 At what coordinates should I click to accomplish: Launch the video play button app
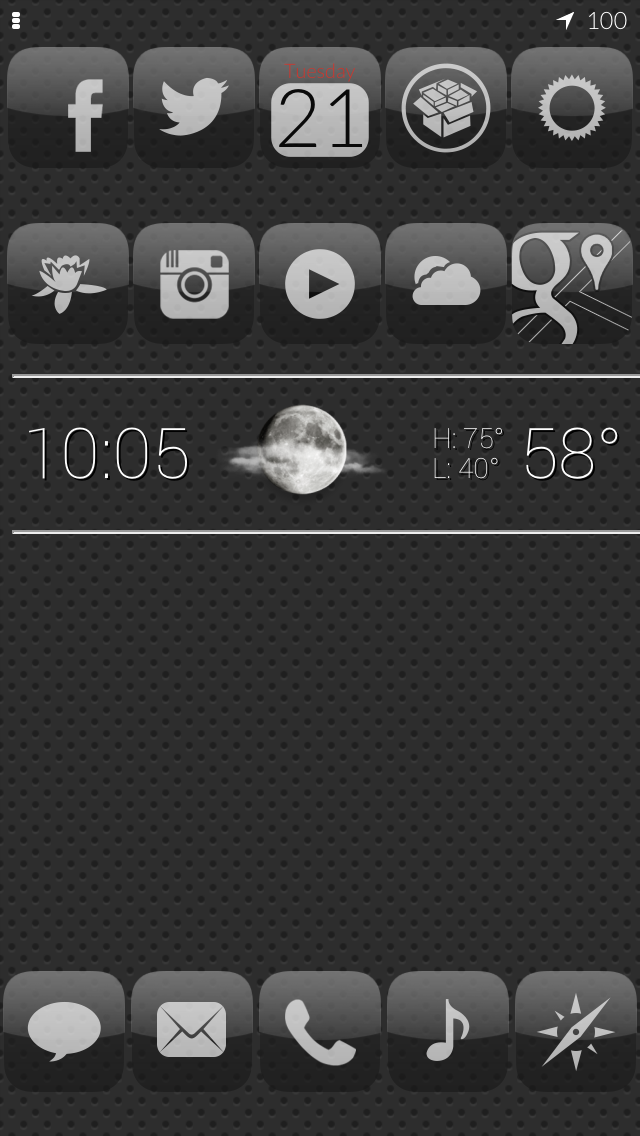[320, 283]
